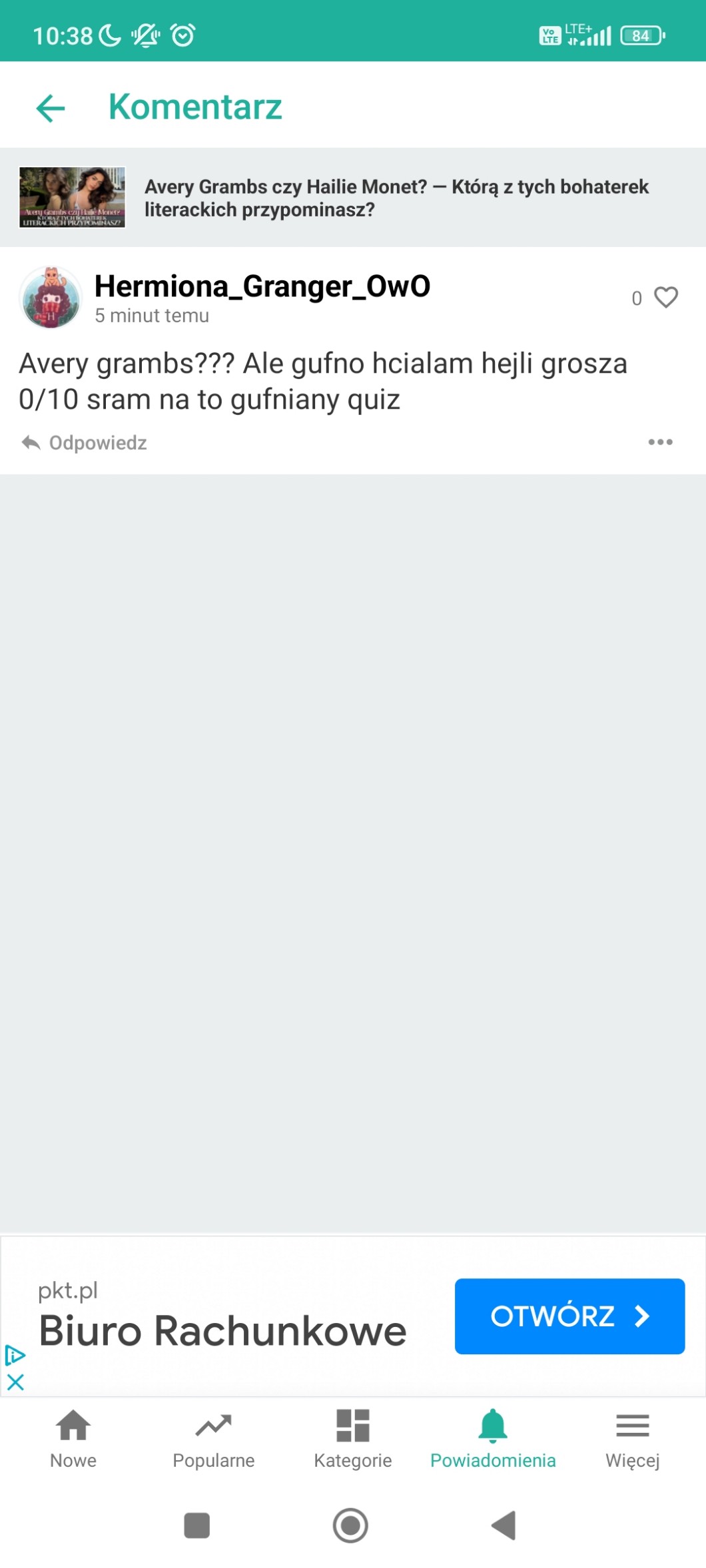Viewport: 706px width, 1568px height.
Task: Open the Kategorie tab
Action: click(x=352, y=1439)
